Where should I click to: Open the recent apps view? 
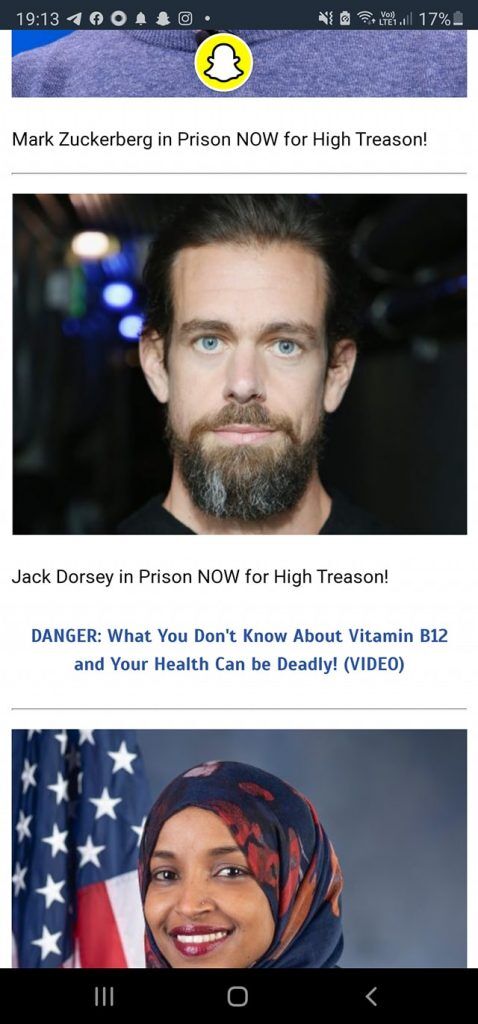[x=104, y=996]
